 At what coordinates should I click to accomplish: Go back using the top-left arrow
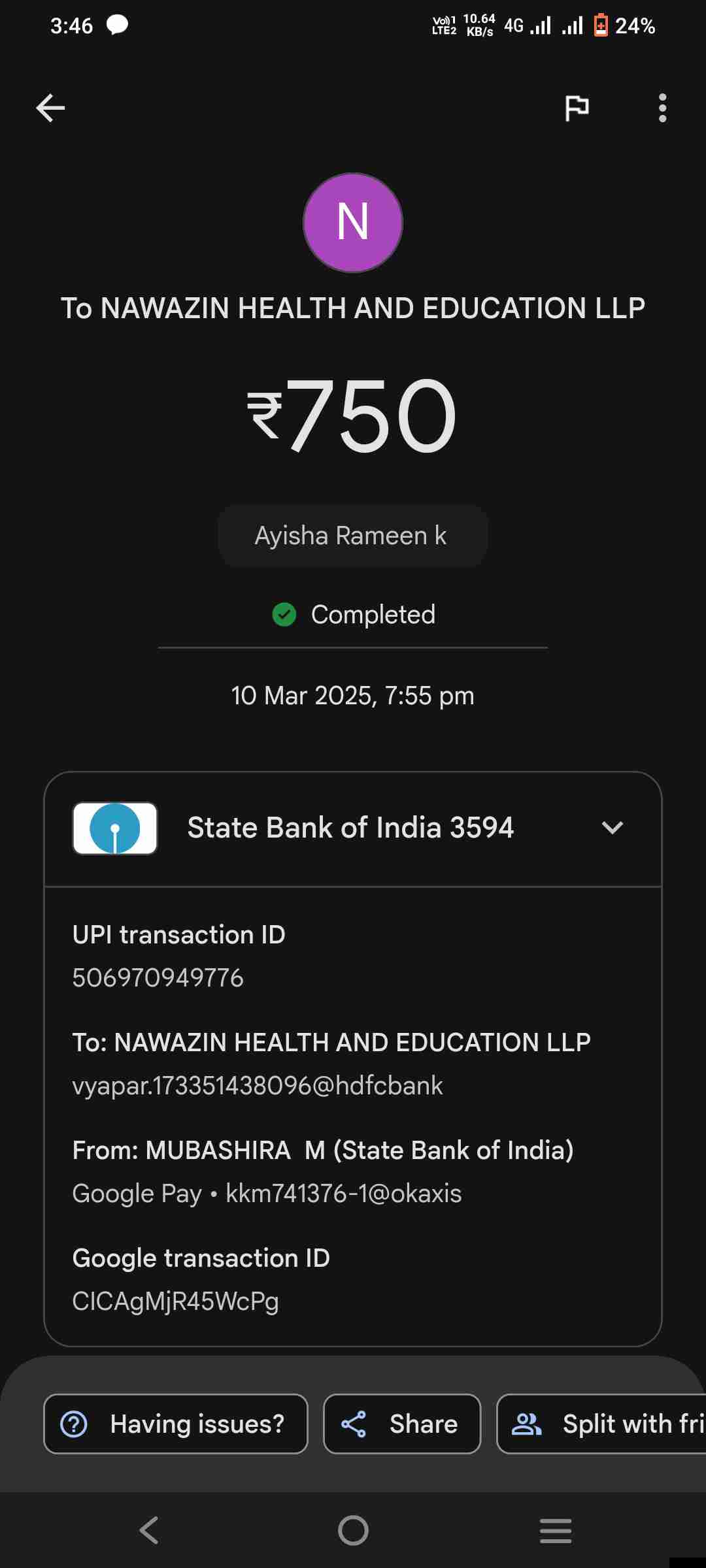[50, 108]
